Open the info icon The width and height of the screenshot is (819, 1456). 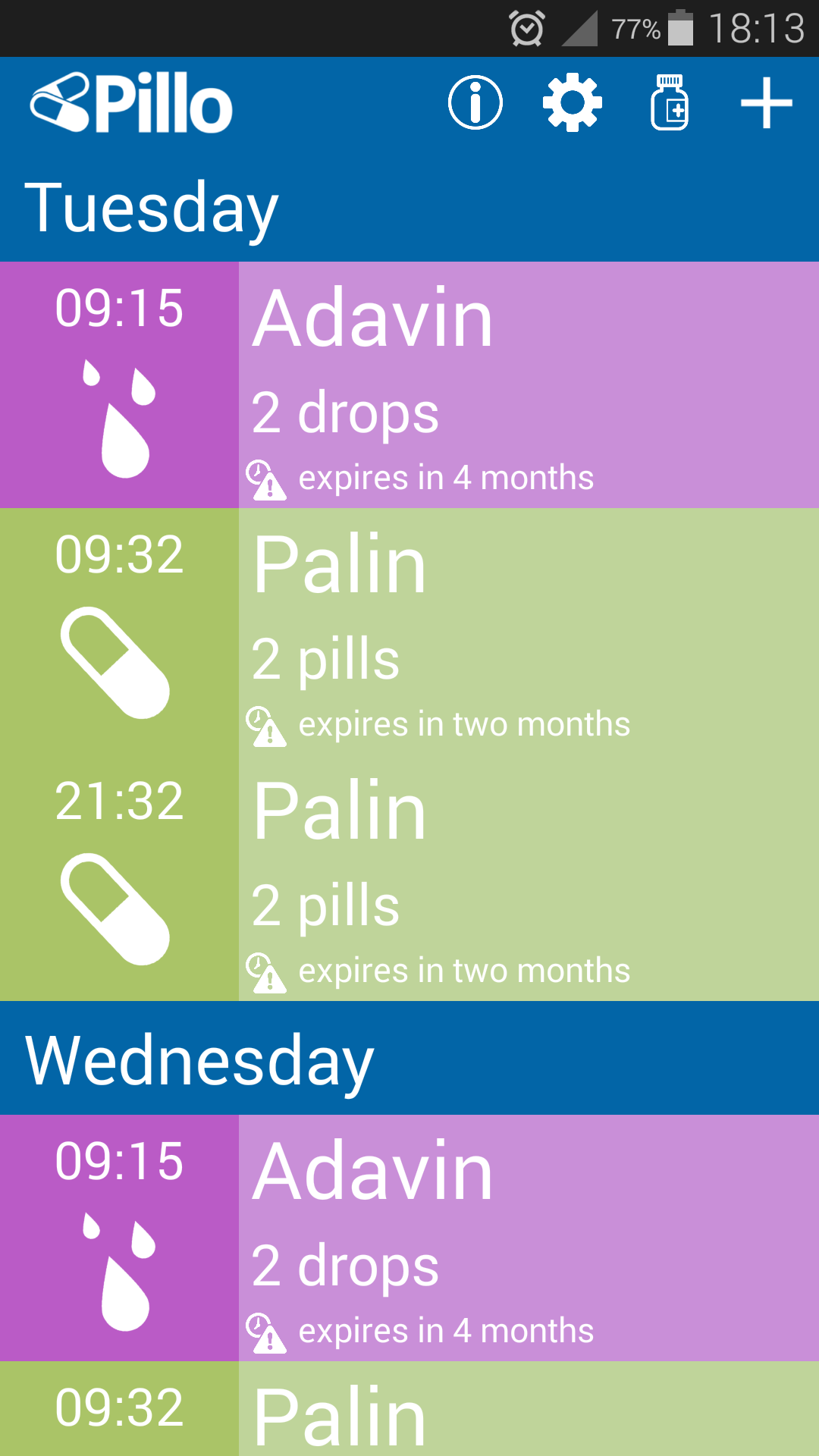tap(475, 102)
